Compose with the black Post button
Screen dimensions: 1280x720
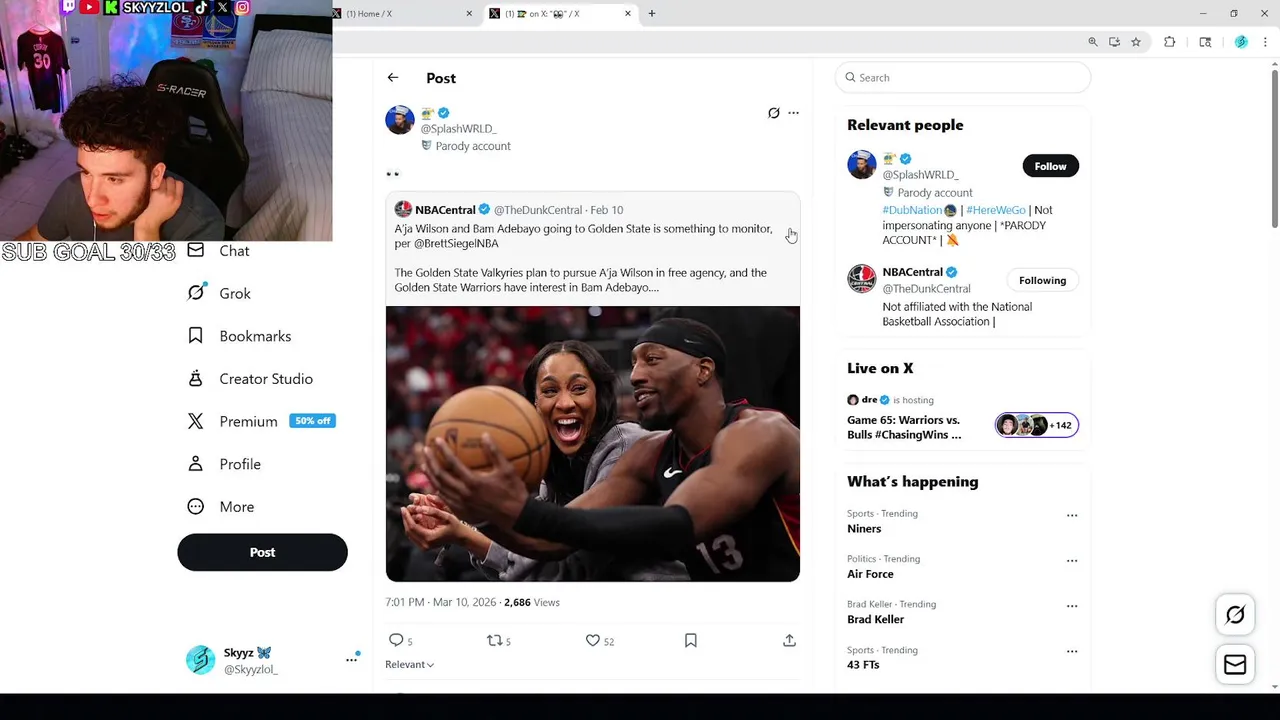262,552
